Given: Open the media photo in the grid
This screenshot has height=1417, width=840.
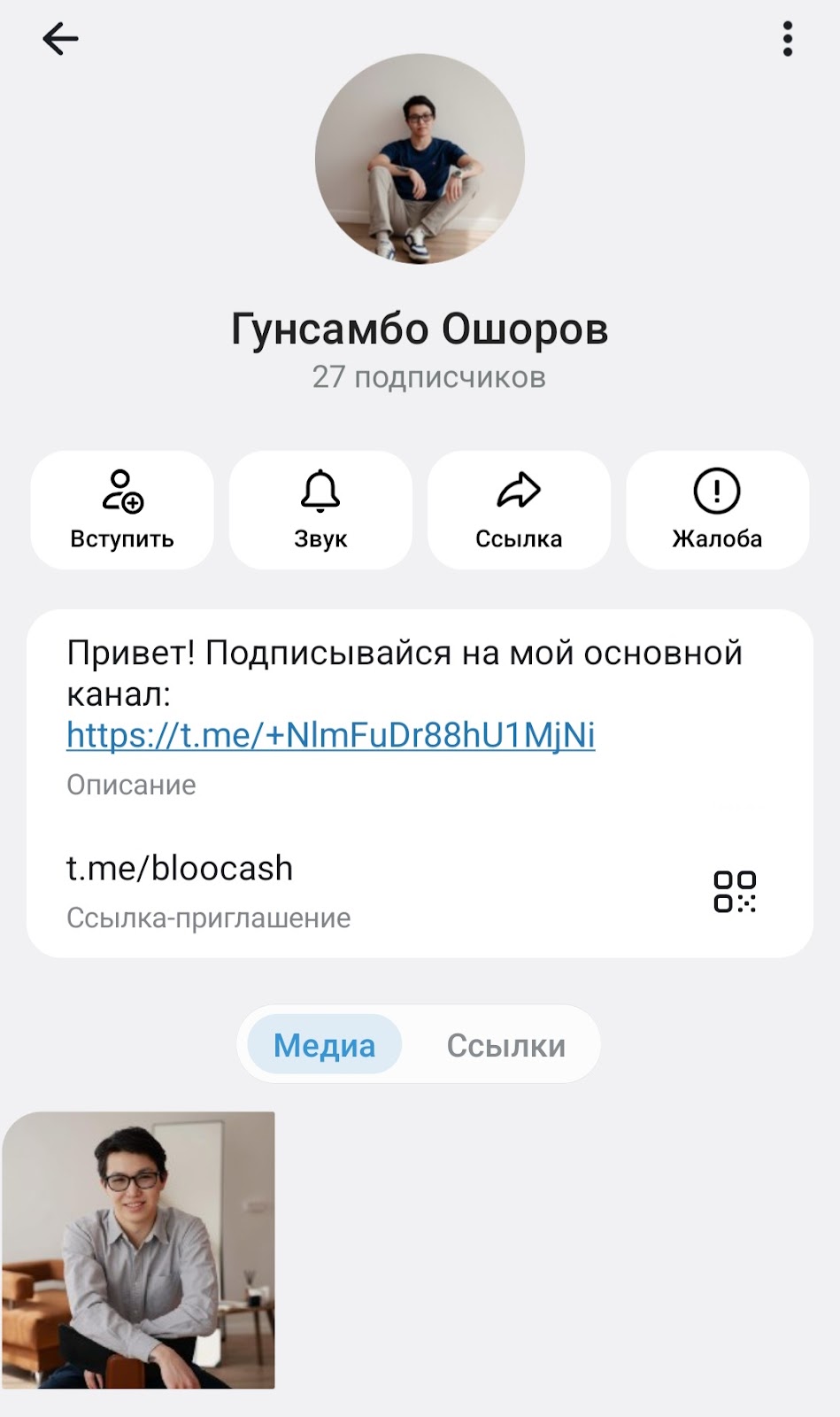Looking at the screenshot, I should (138, 1250).
